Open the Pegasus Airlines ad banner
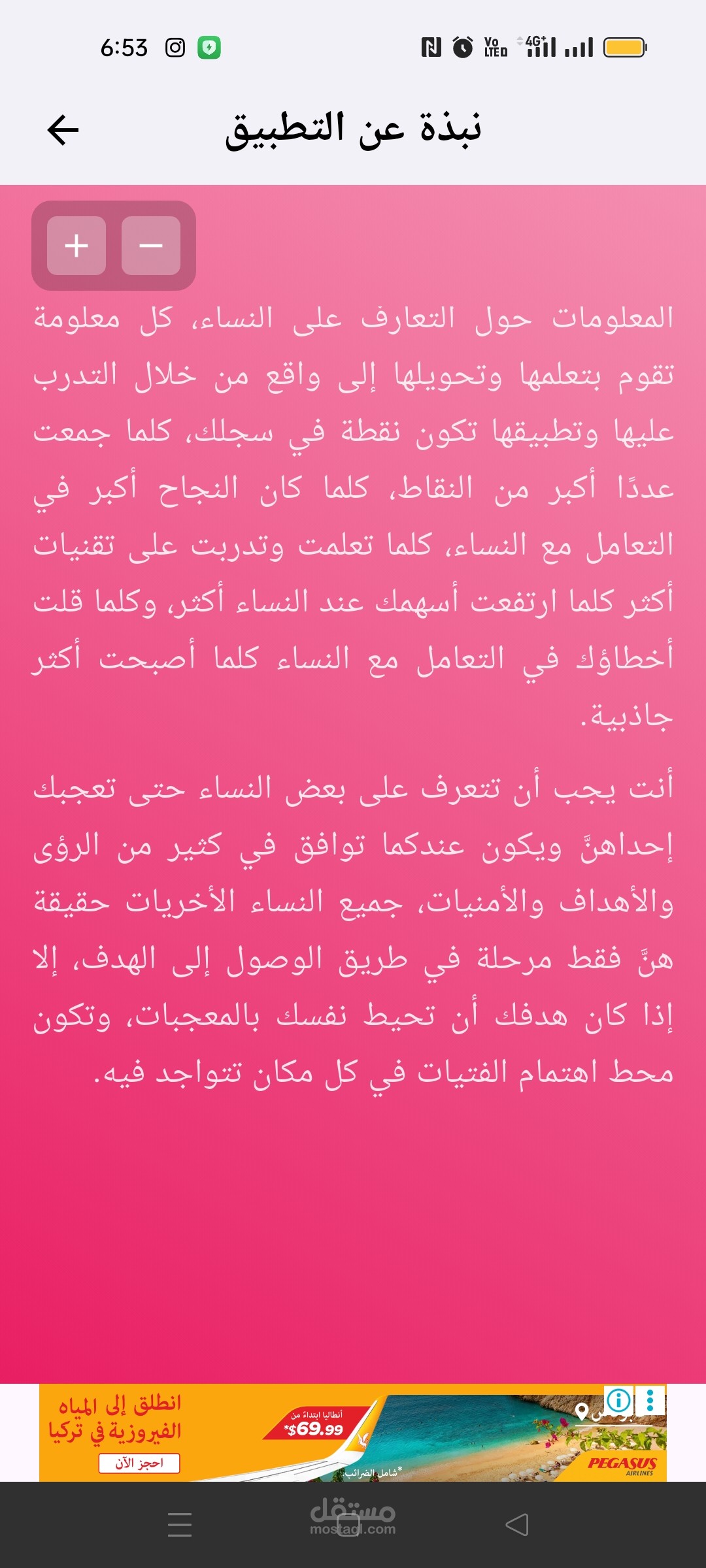This screenshot has height=1568, width=706. [353, 1432]
